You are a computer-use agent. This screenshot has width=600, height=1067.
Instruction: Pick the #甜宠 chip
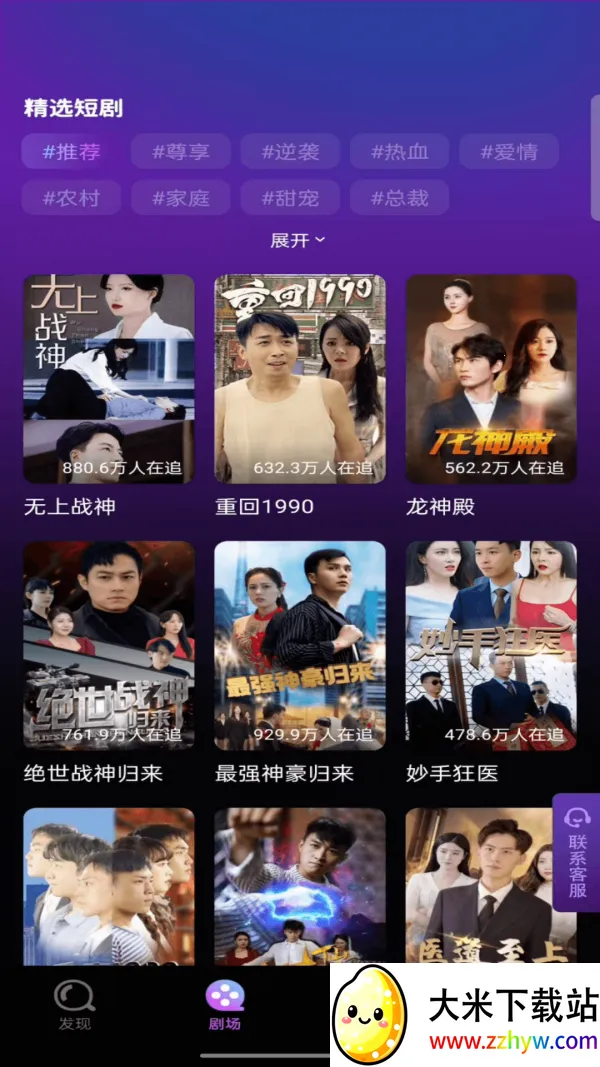[290, 198]
